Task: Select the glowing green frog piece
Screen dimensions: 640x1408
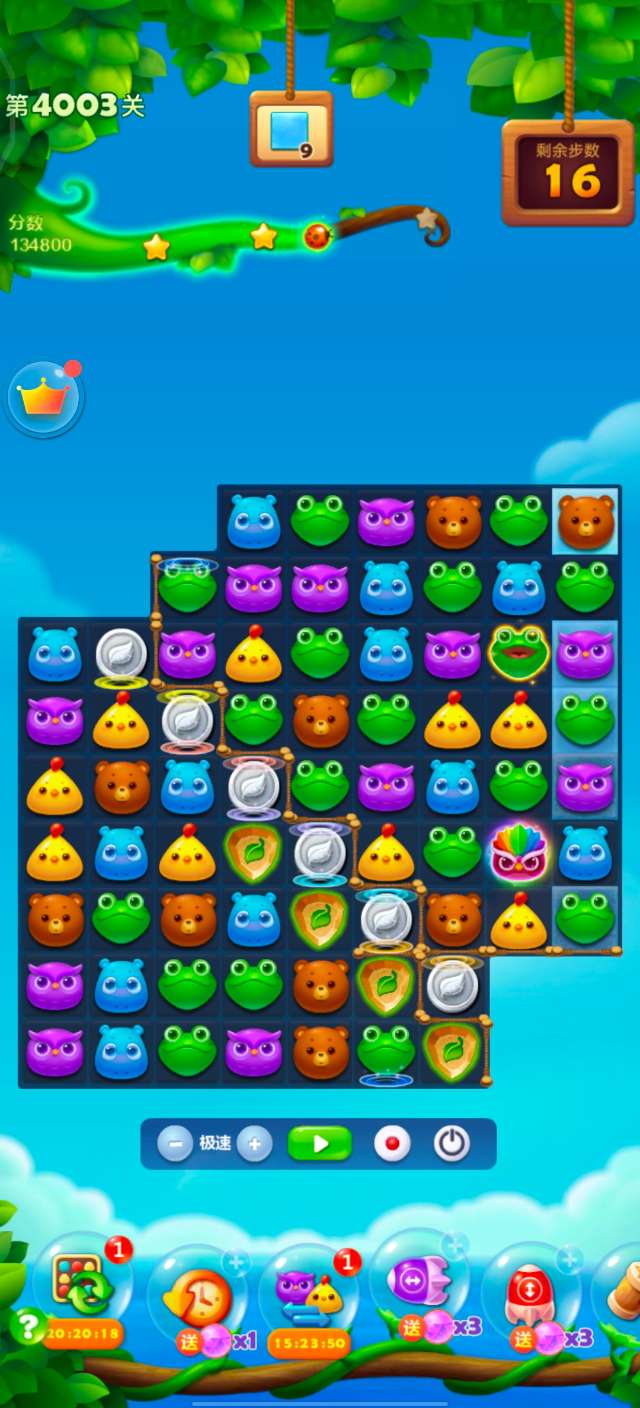Action: coord(518,651)
